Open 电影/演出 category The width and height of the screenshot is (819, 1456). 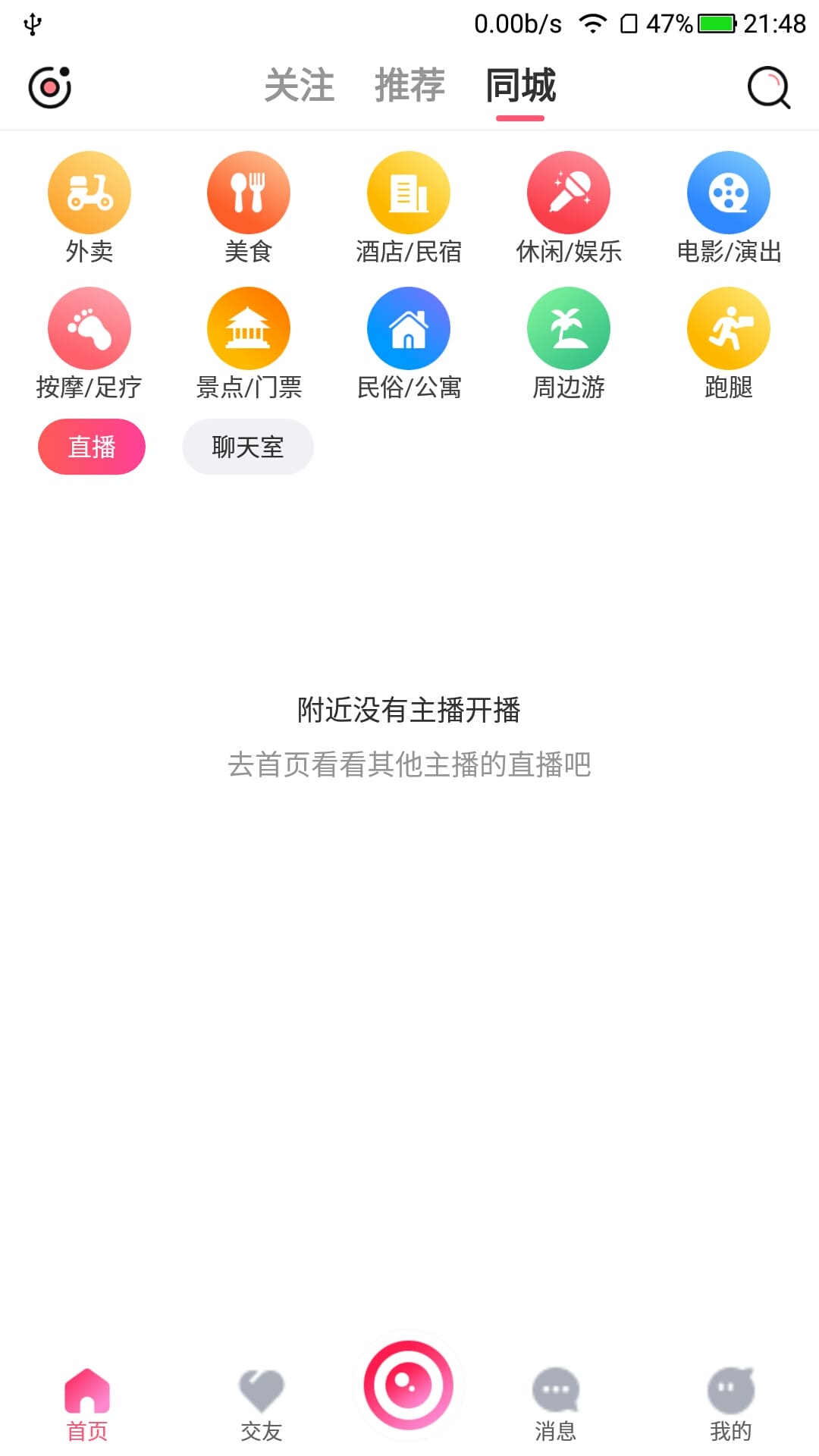(x=729, y=208)
